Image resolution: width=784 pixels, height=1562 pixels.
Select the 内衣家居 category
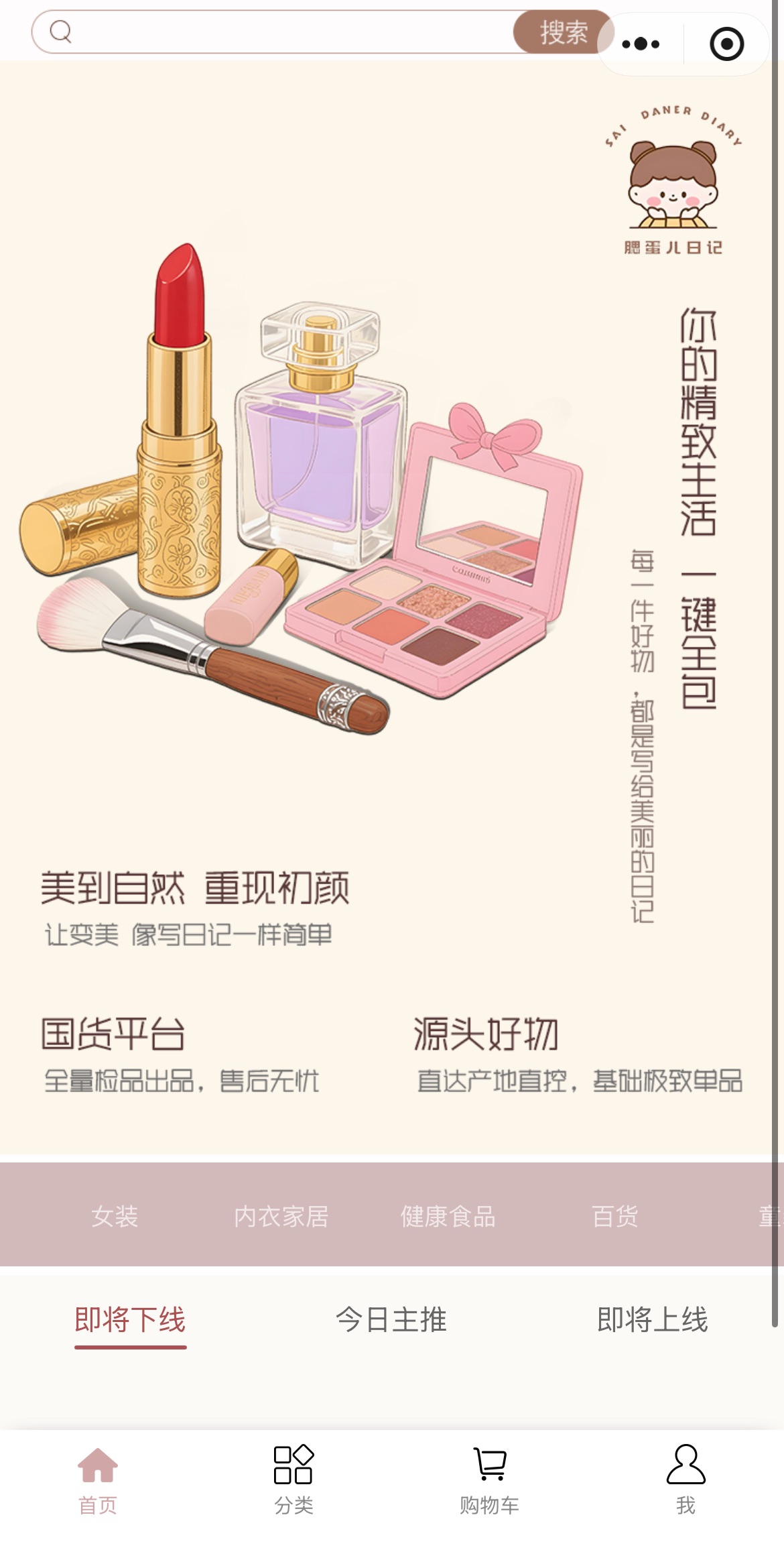pos(281,1215)
